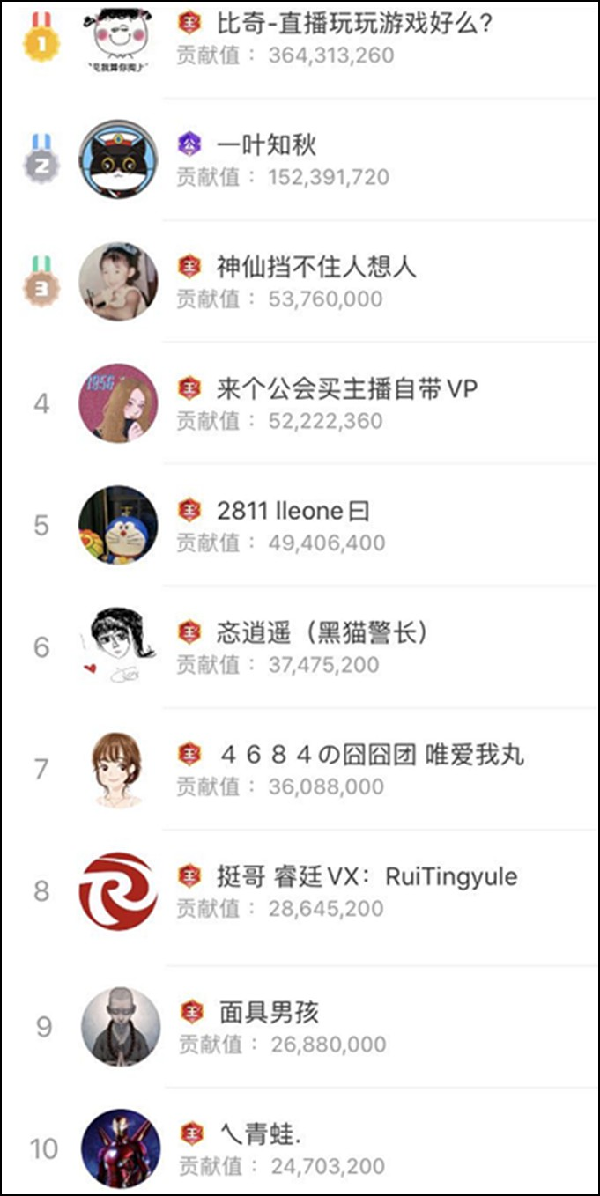Tap 忞逍遥（黑猫警长）in the ranking

click(300, 648)
